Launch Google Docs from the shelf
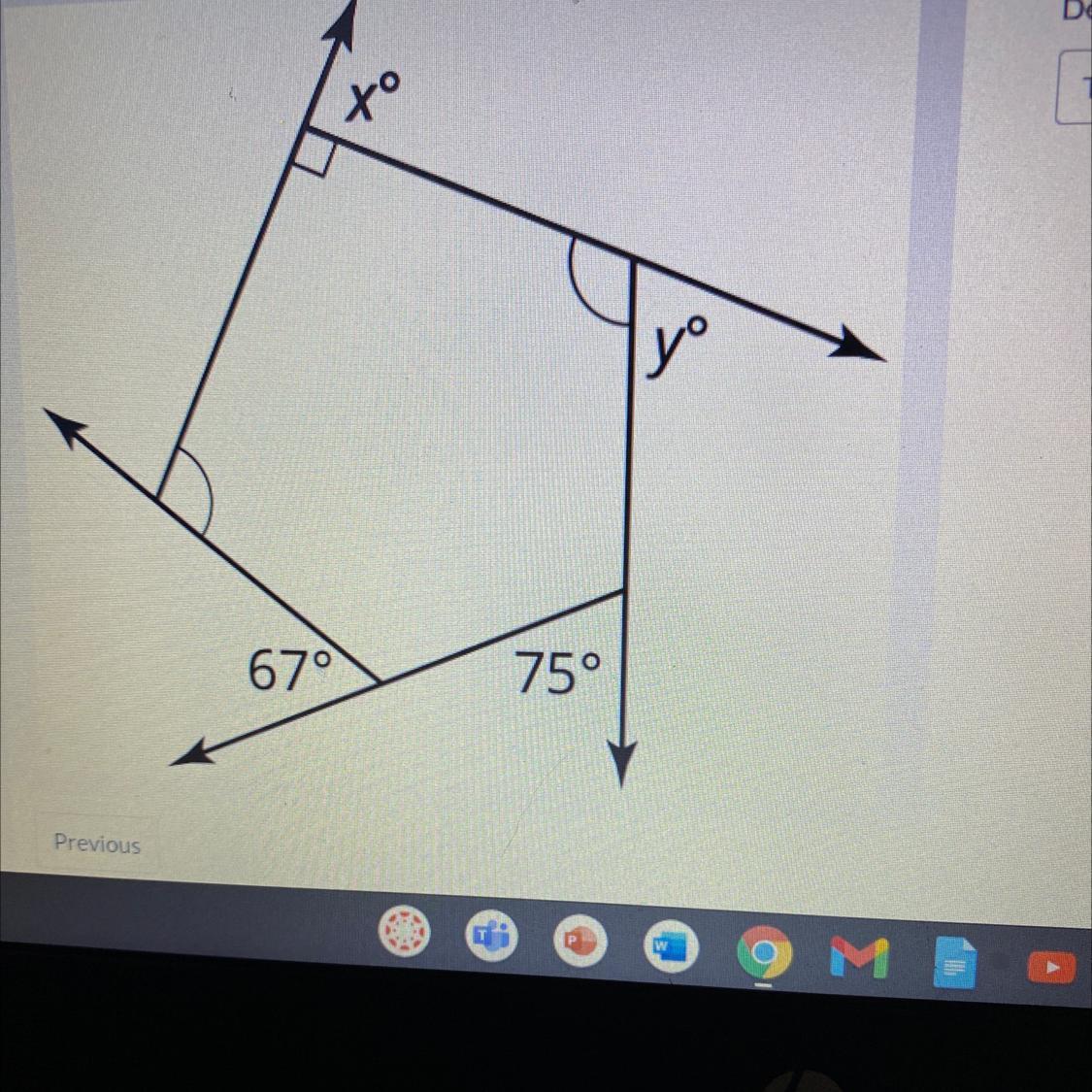Screen dimensions: 1092x1092 (954, 966)
